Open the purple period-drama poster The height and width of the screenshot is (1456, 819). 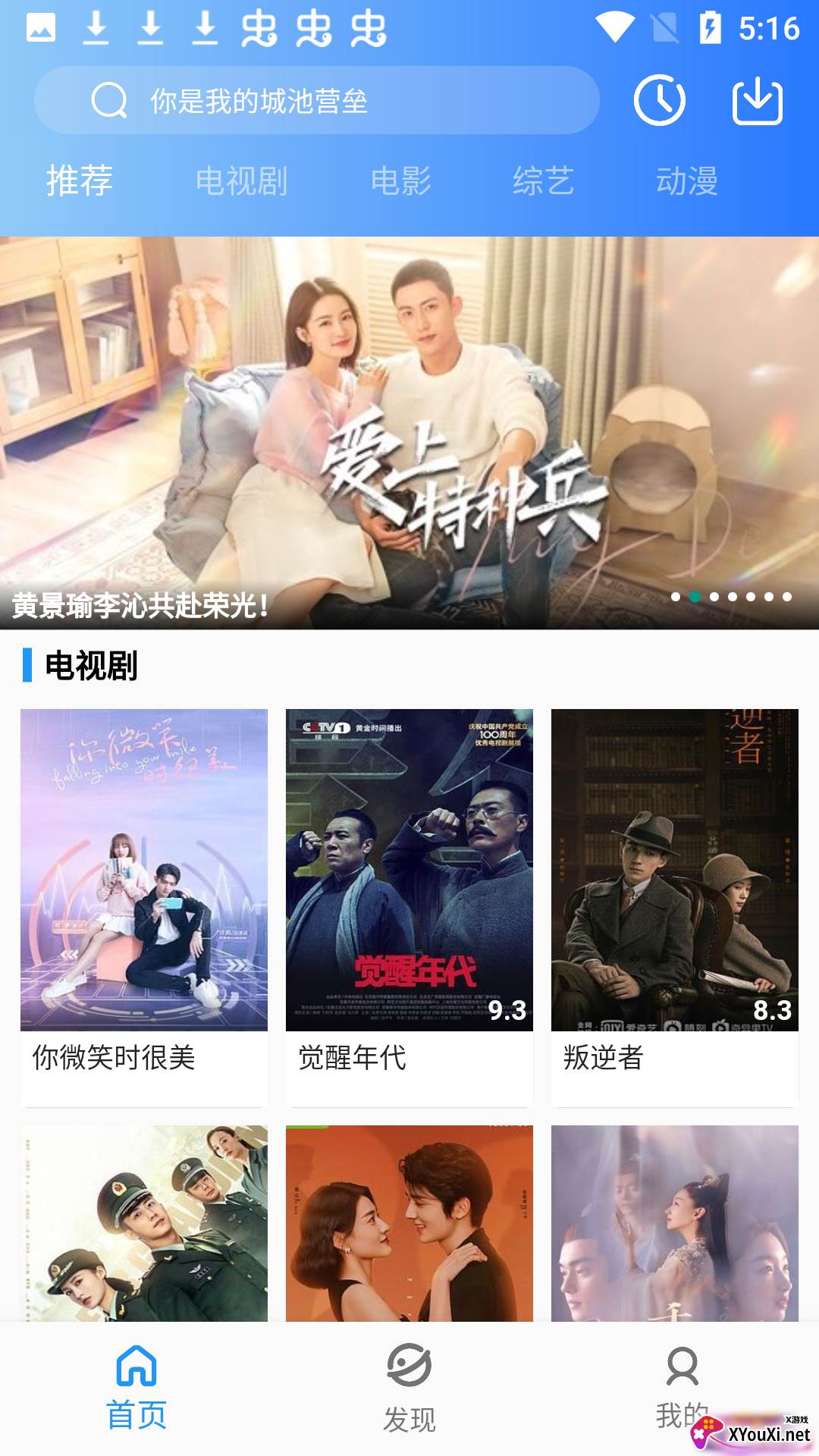[x=675, y=1222]
